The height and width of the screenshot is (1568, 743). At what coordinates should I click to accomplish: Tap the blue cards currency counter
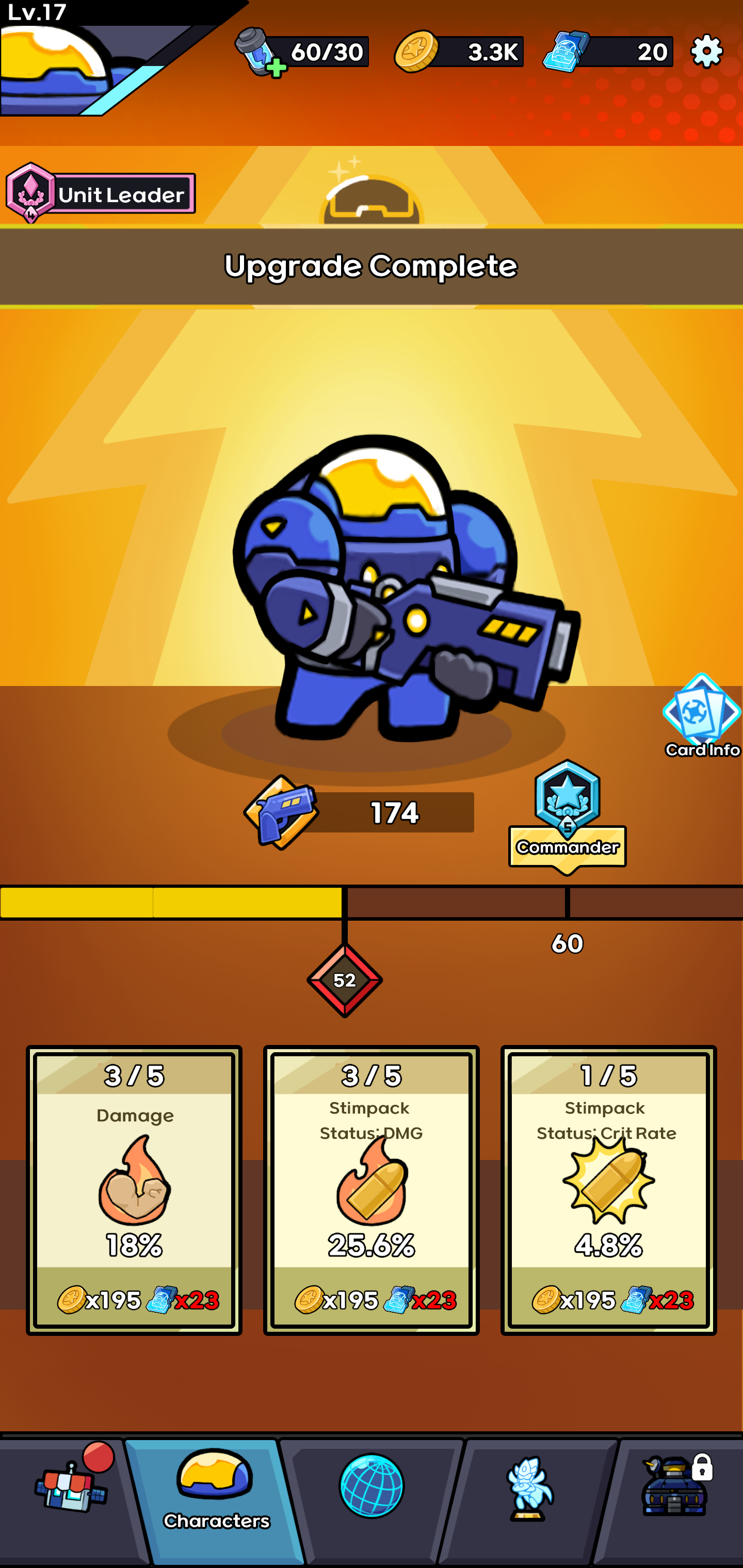click(x=609, y=52)
